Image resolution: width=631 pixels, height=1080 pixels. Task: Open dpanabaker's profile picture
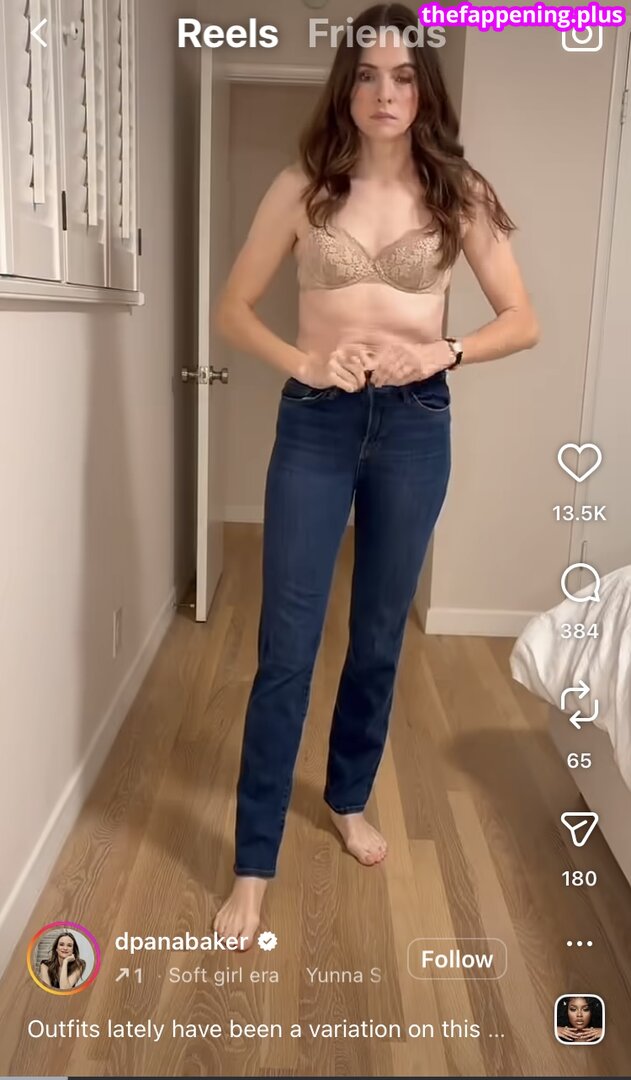[64, 958]
